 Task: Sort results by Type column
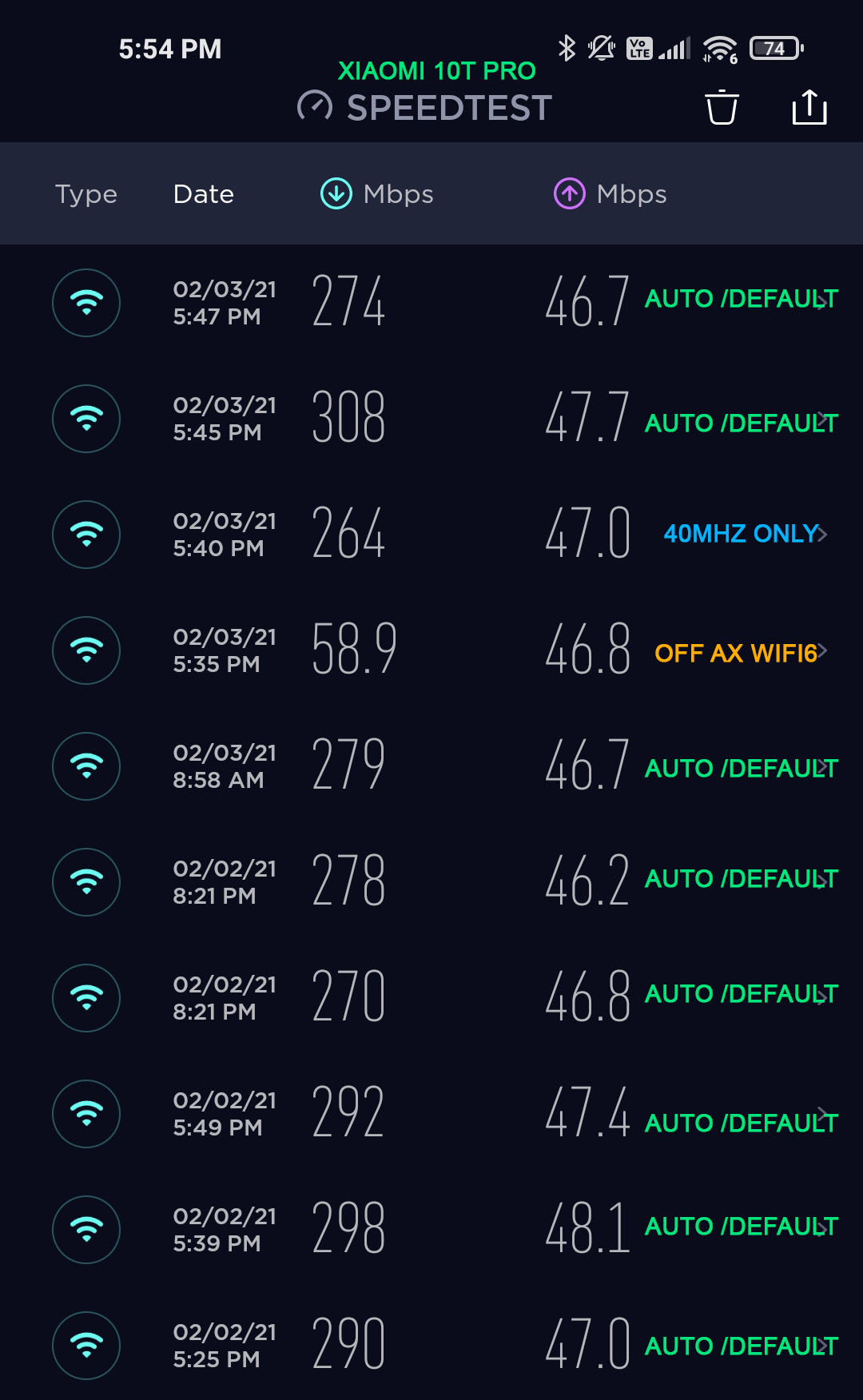tap(86, 194)
